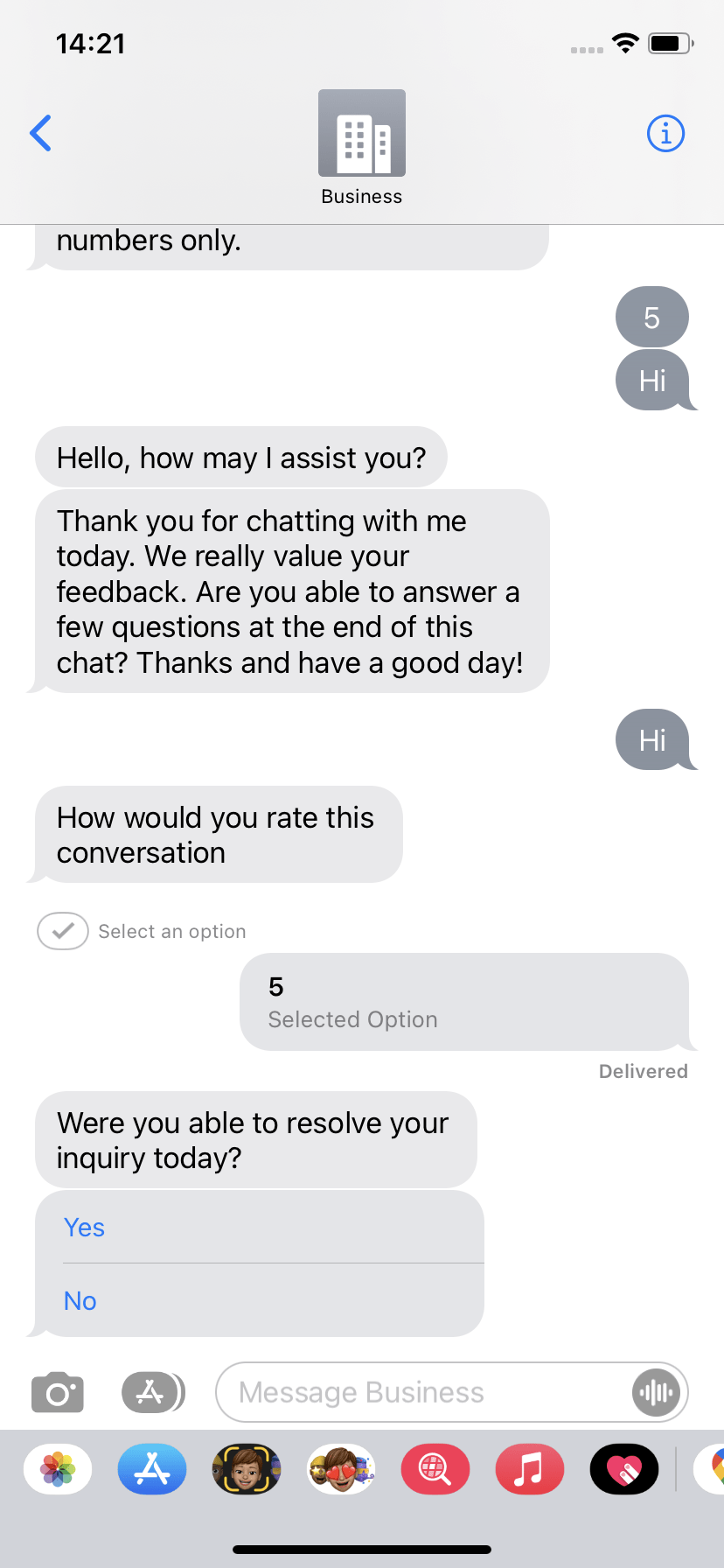The height and width of the screenshot is (1568, 724).
Task: Open the images search app
Action: pyautogui.click(x=435, y=1469)
